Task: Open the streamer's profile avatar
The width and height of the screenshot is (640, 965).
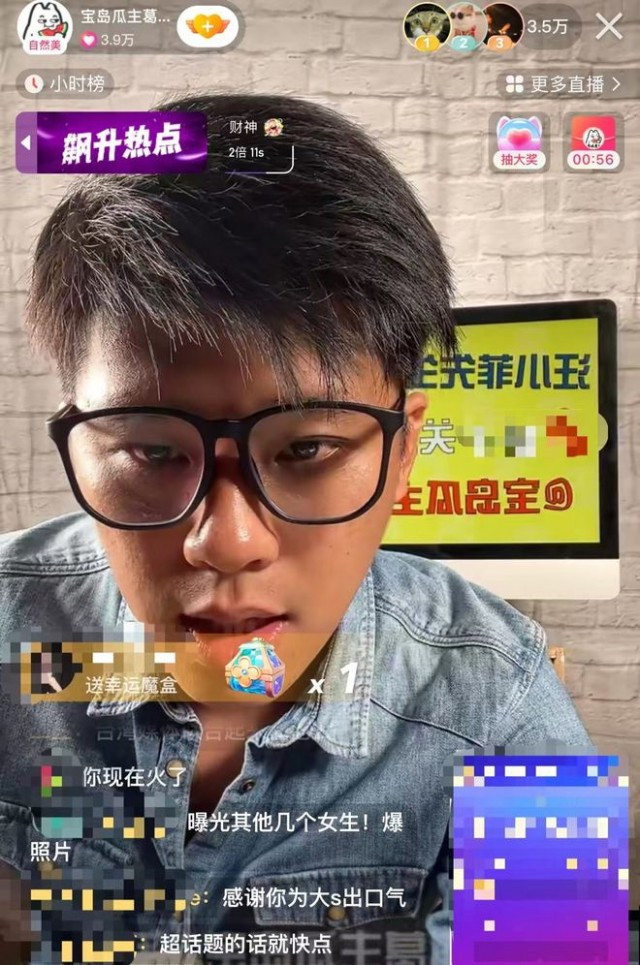Action: click(x=45, y=26)
